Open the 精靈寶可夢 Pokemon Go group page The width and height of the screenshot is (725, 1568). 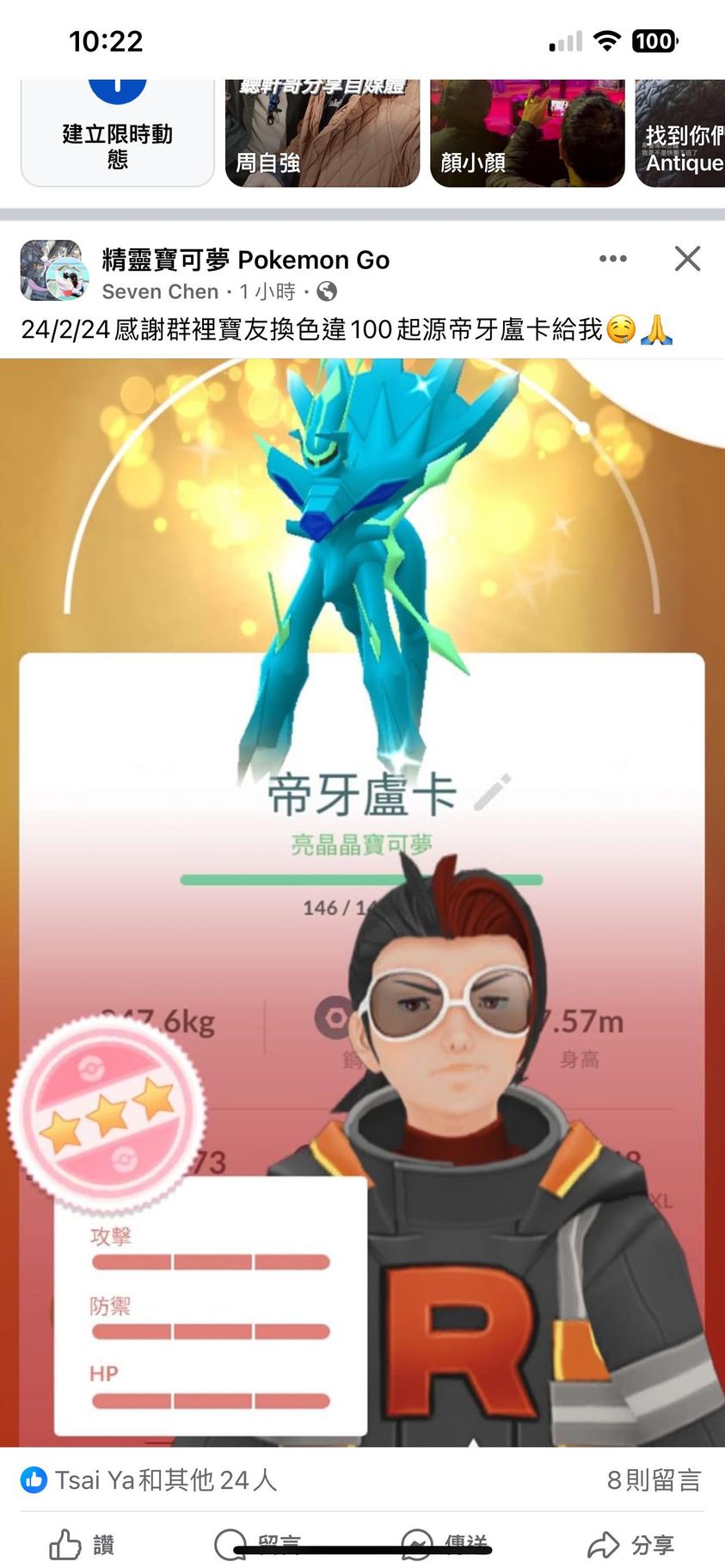pyautogui.click(x=245, y=260)
